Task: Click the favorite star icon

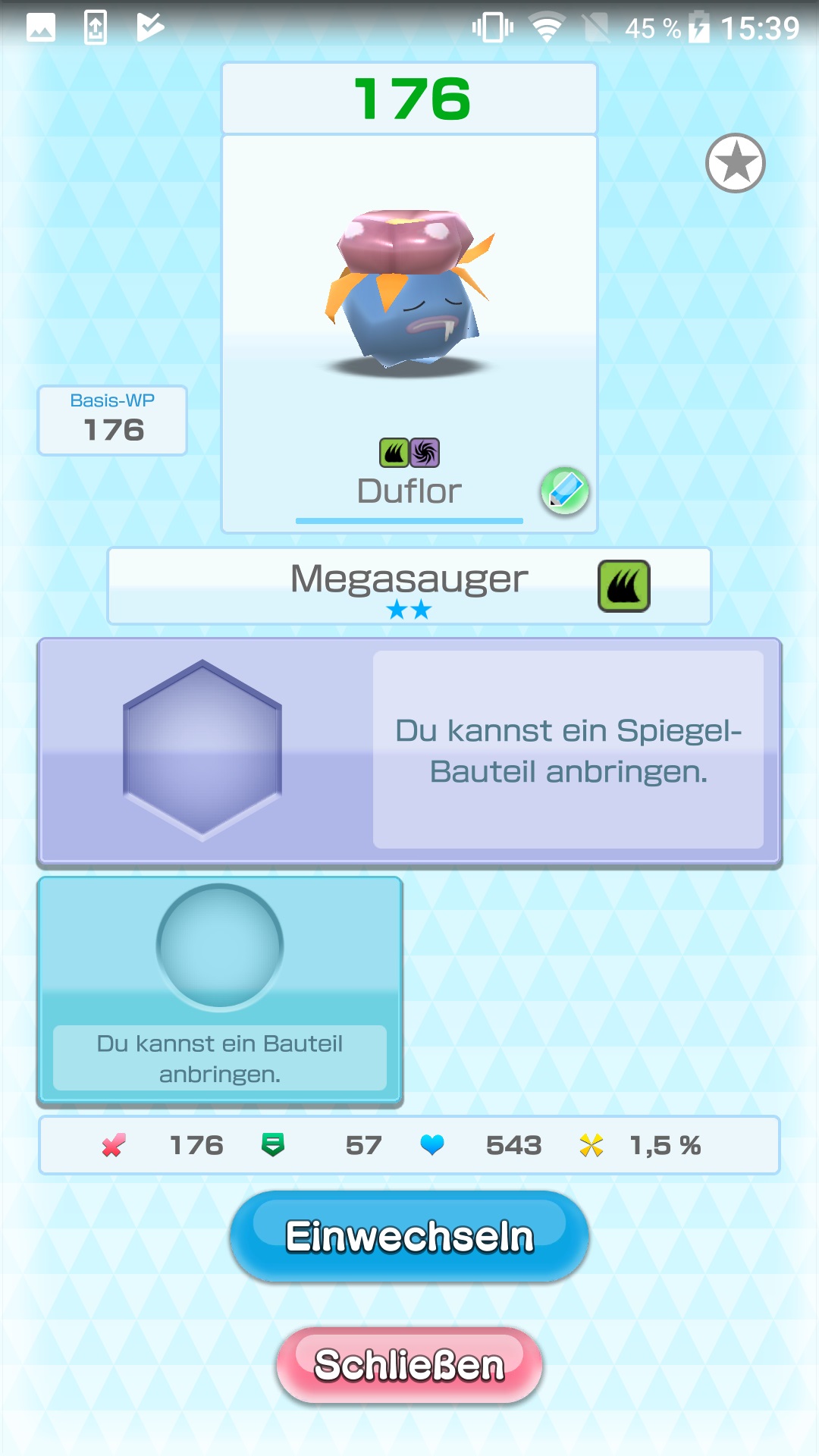Action: click(x=734, y=165)
